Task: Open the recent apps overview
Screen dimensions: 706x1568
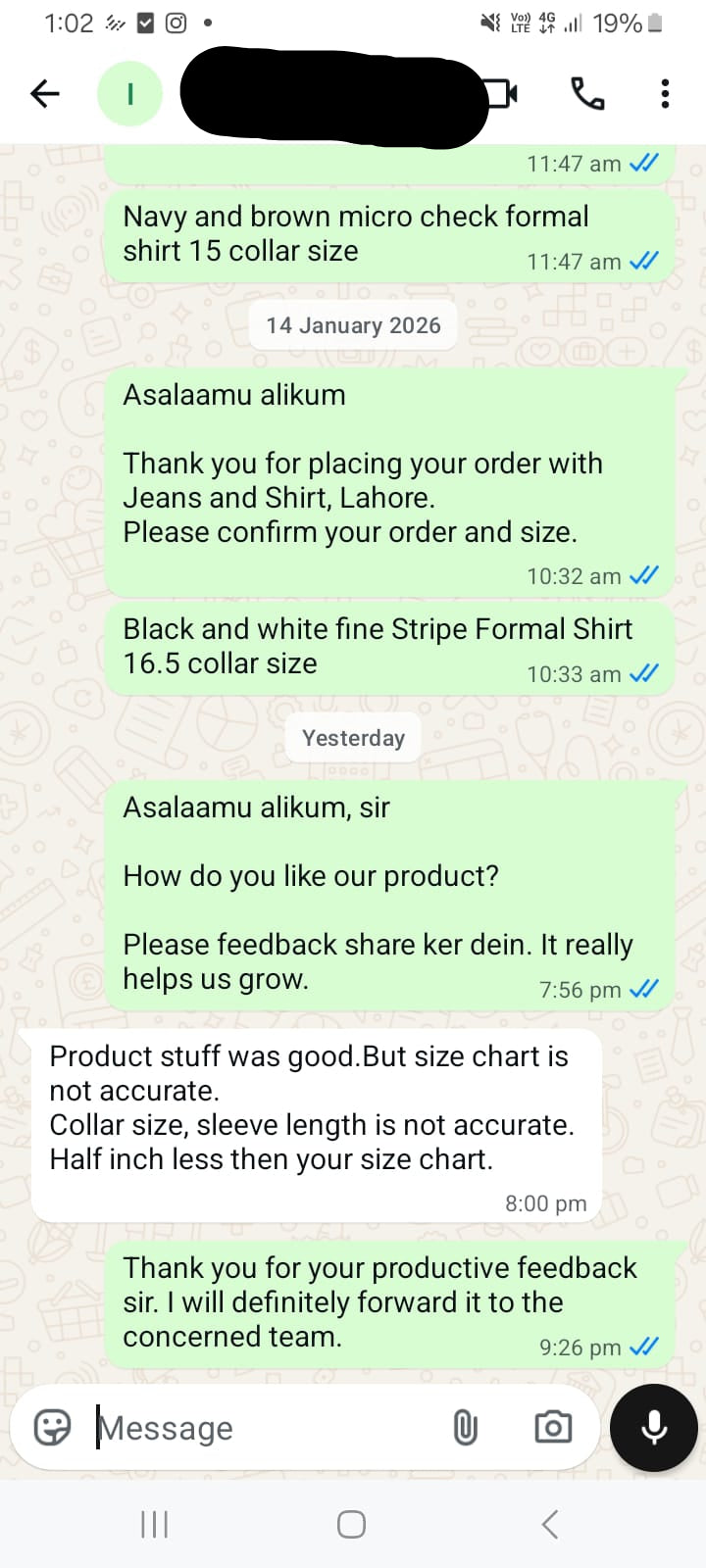Action: [155, 1524]
